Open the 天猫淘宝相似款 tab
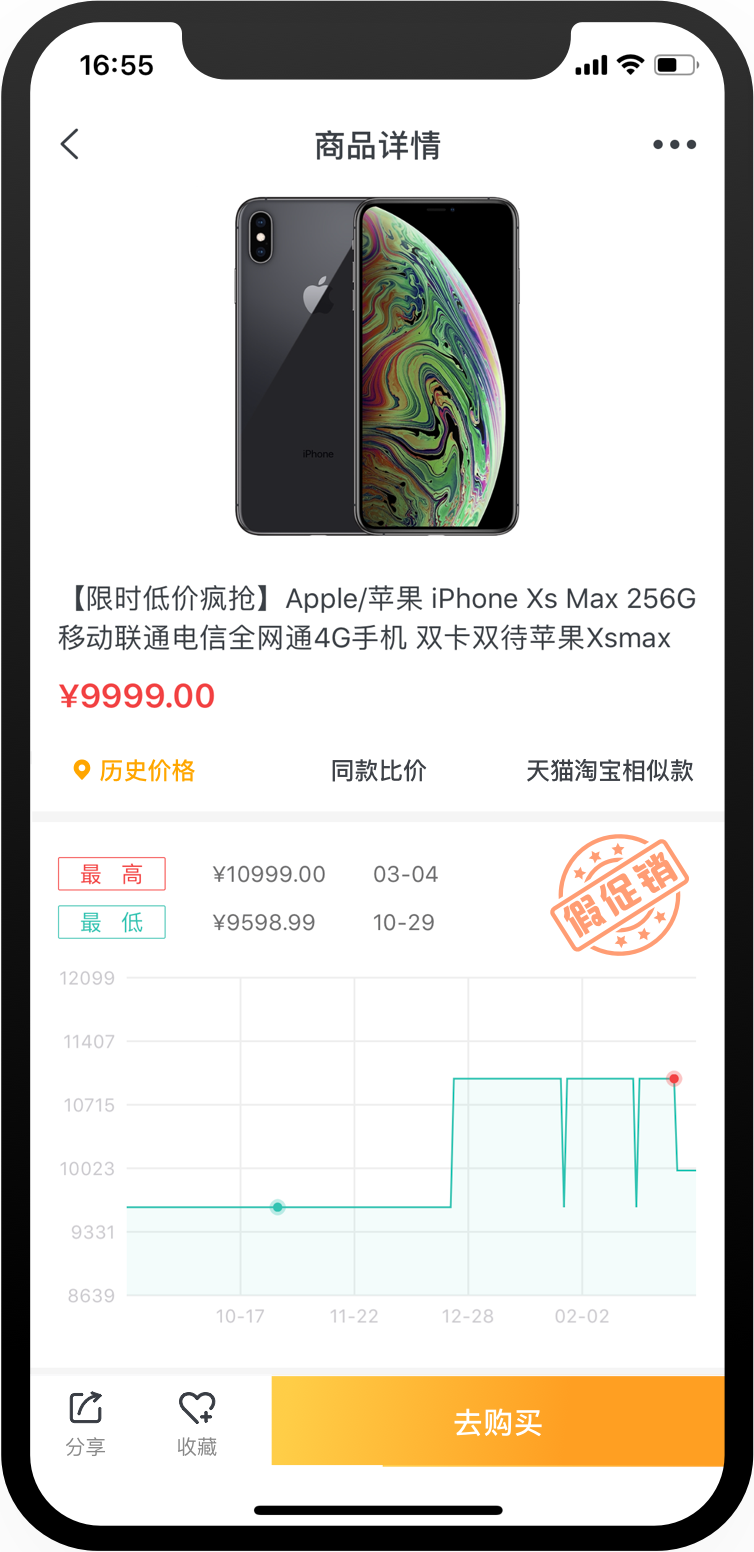The width and height of the screenshot is (754, 1552). pyautogui.click(x=609, y=771)
